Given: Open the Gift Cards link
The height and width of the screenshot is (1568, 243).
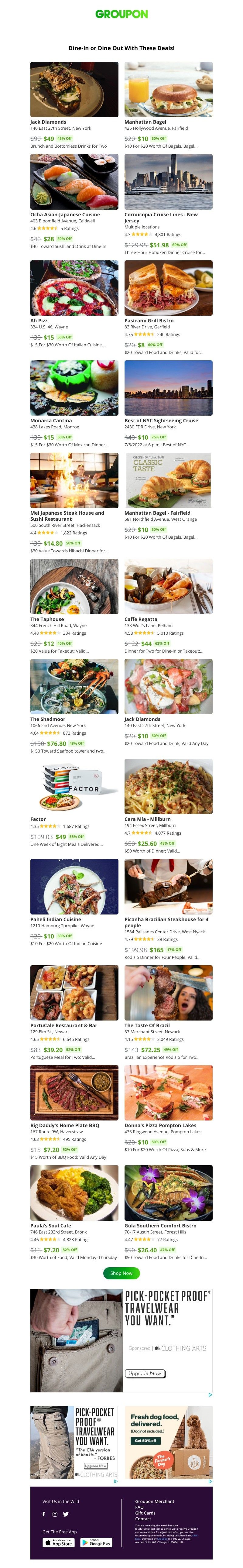Looking at the screenshot, I should (145, 1513).
